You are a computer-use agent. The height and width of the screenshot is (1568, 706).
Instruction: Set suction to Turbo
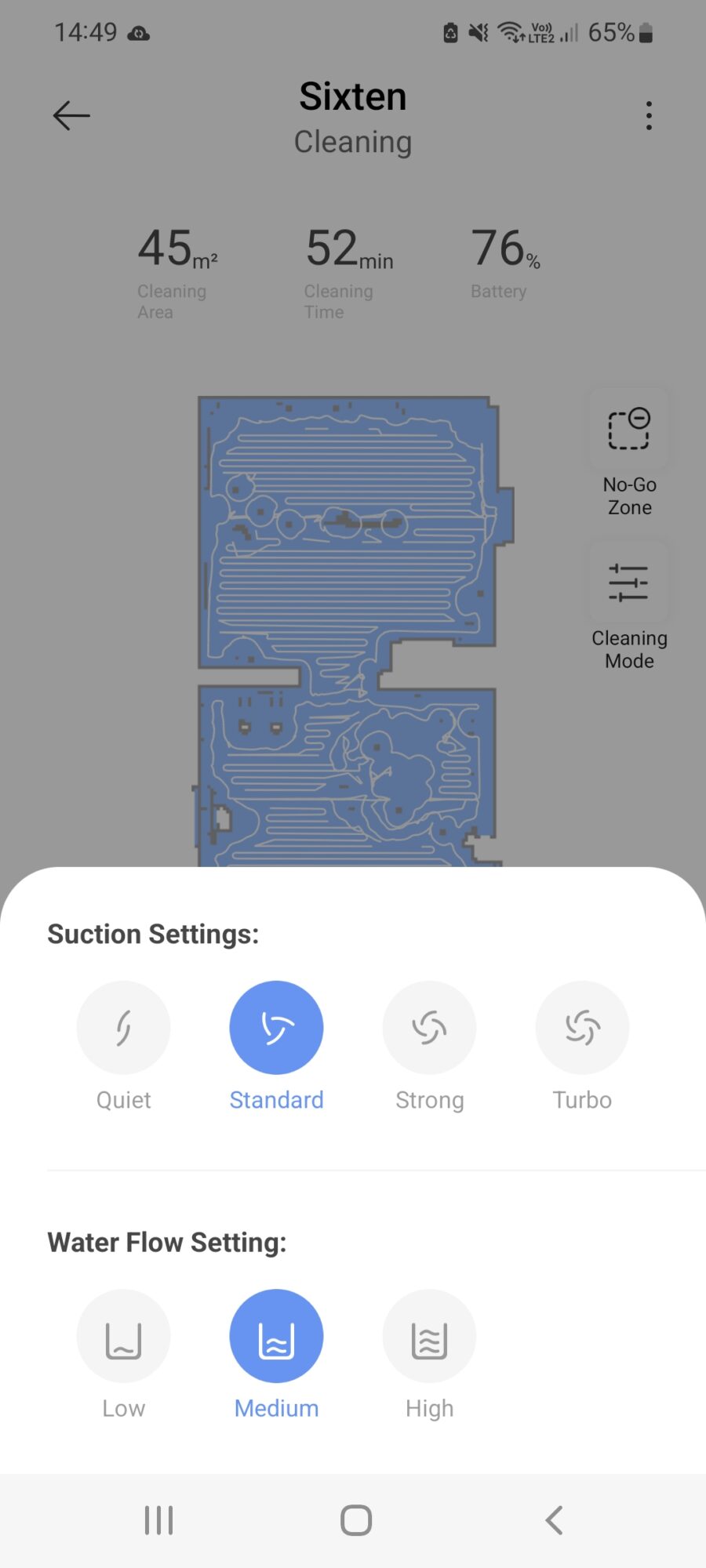tap(582, 1028)
